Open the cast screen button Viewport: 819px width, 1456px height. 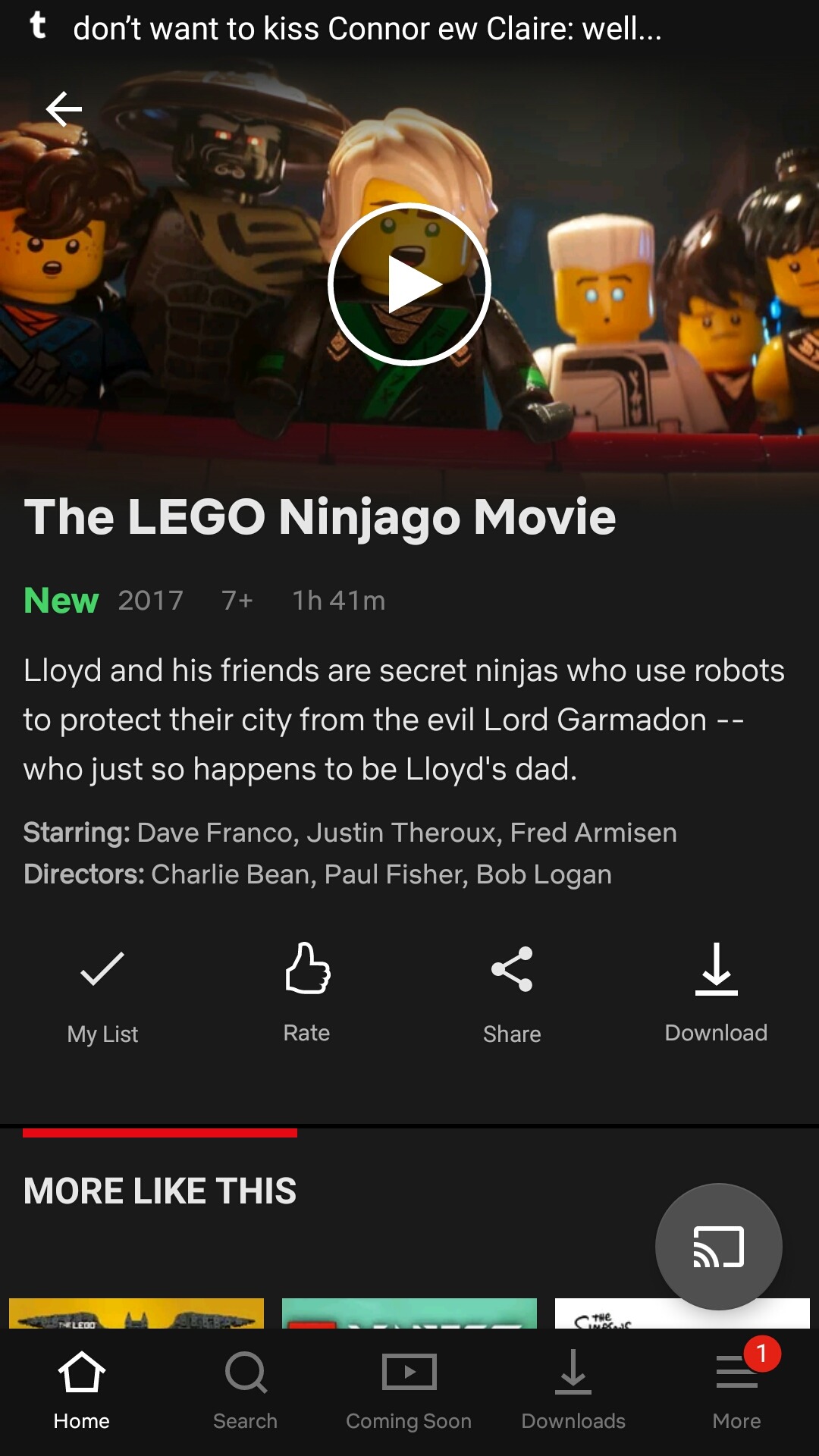click(x=718, y=1247)
